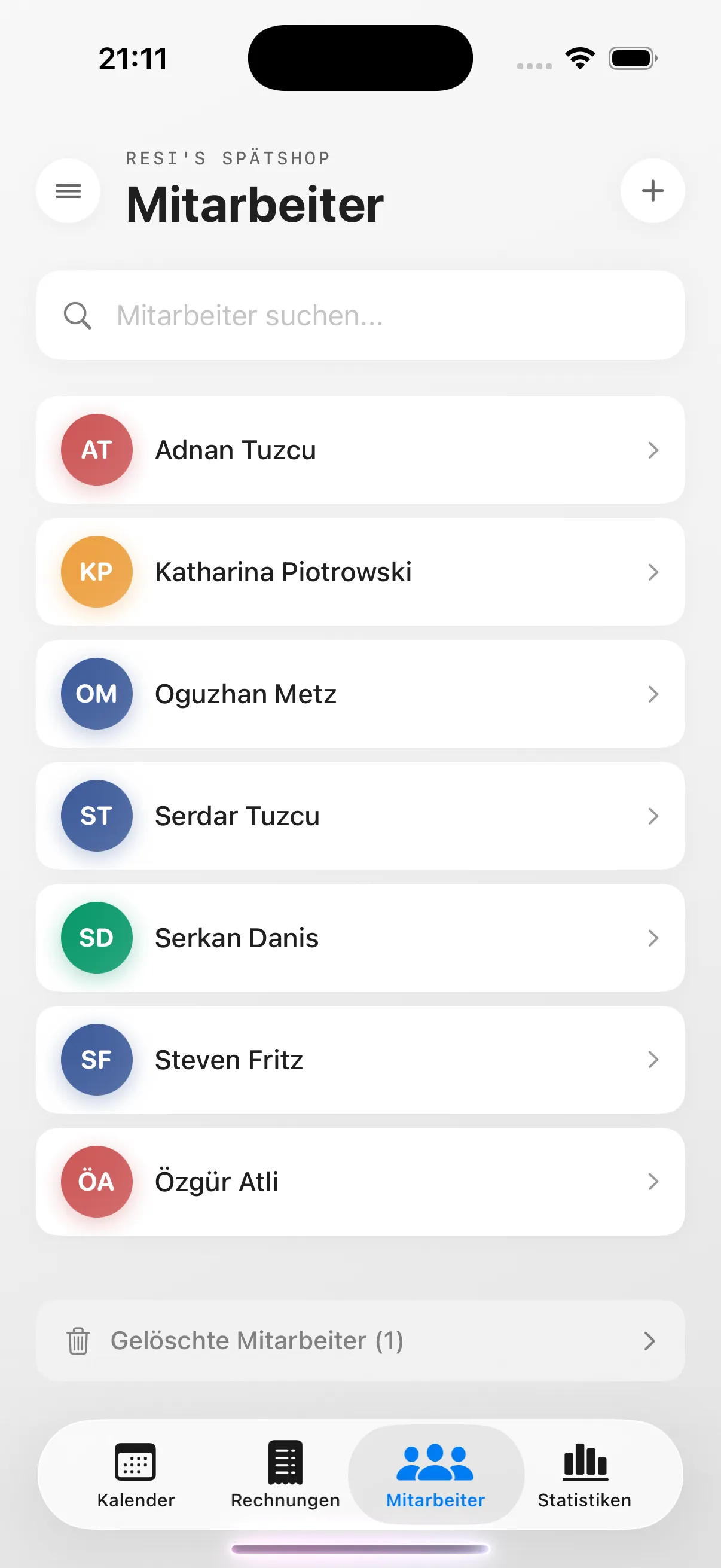Switch to the Kalender tab

point(136,1475)
